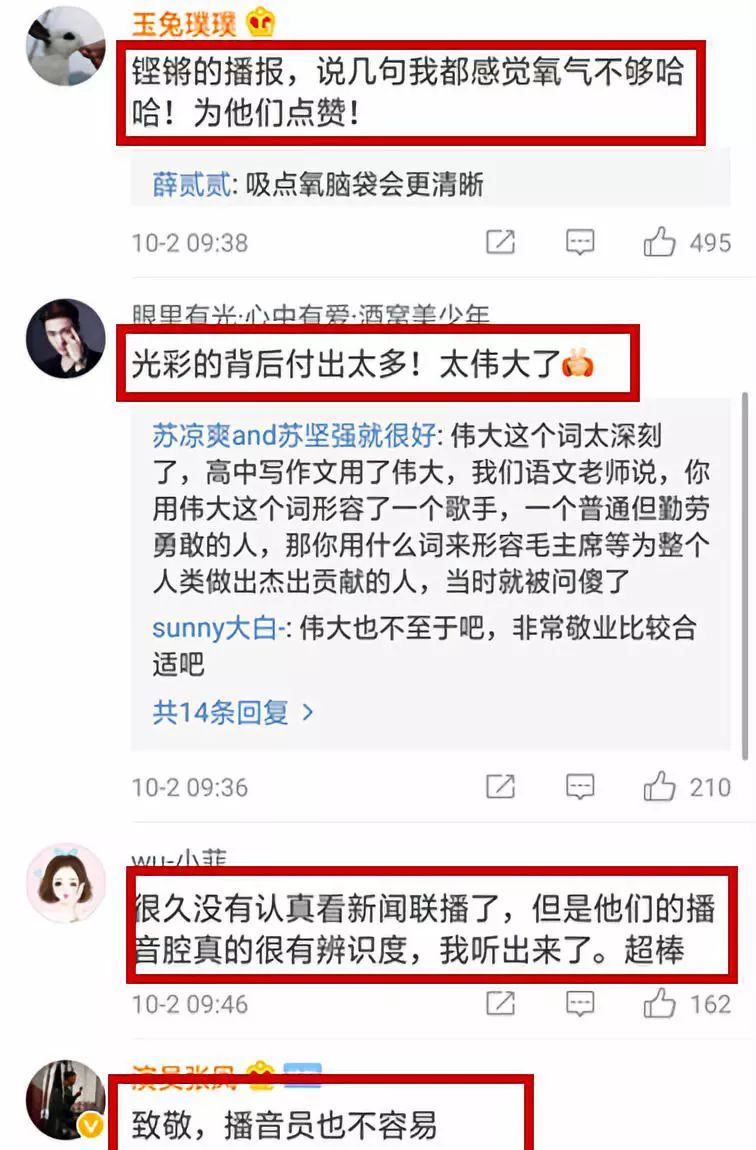The width and height of the screenshot is (756, 1150).
Task: Repost the comment posted at 10-2 09:46
Action: pyautogui.click(x=500, y=1003)
